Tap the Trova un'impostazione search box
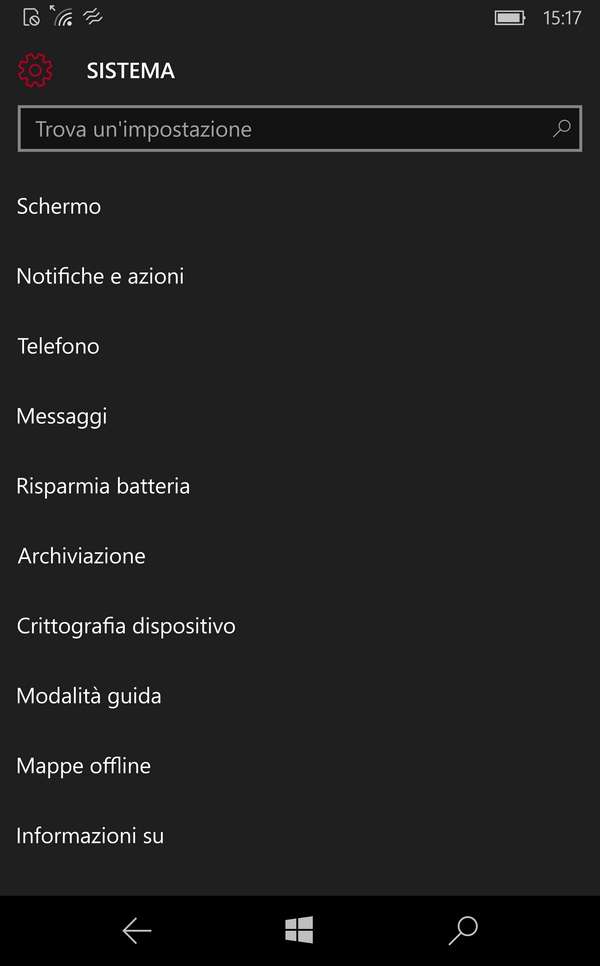The height and width of the screenshot is (966, 600). pos(300,129)
